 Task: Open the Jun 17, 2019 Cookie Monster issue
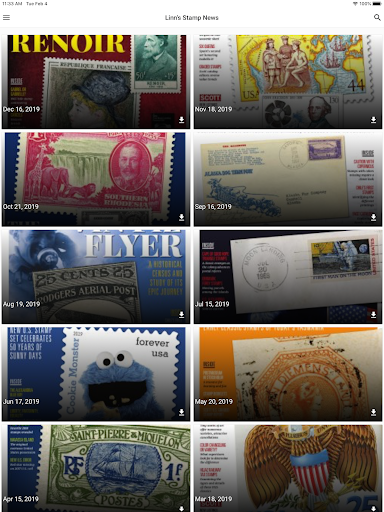pyautogui.click(x=96, y=374)
